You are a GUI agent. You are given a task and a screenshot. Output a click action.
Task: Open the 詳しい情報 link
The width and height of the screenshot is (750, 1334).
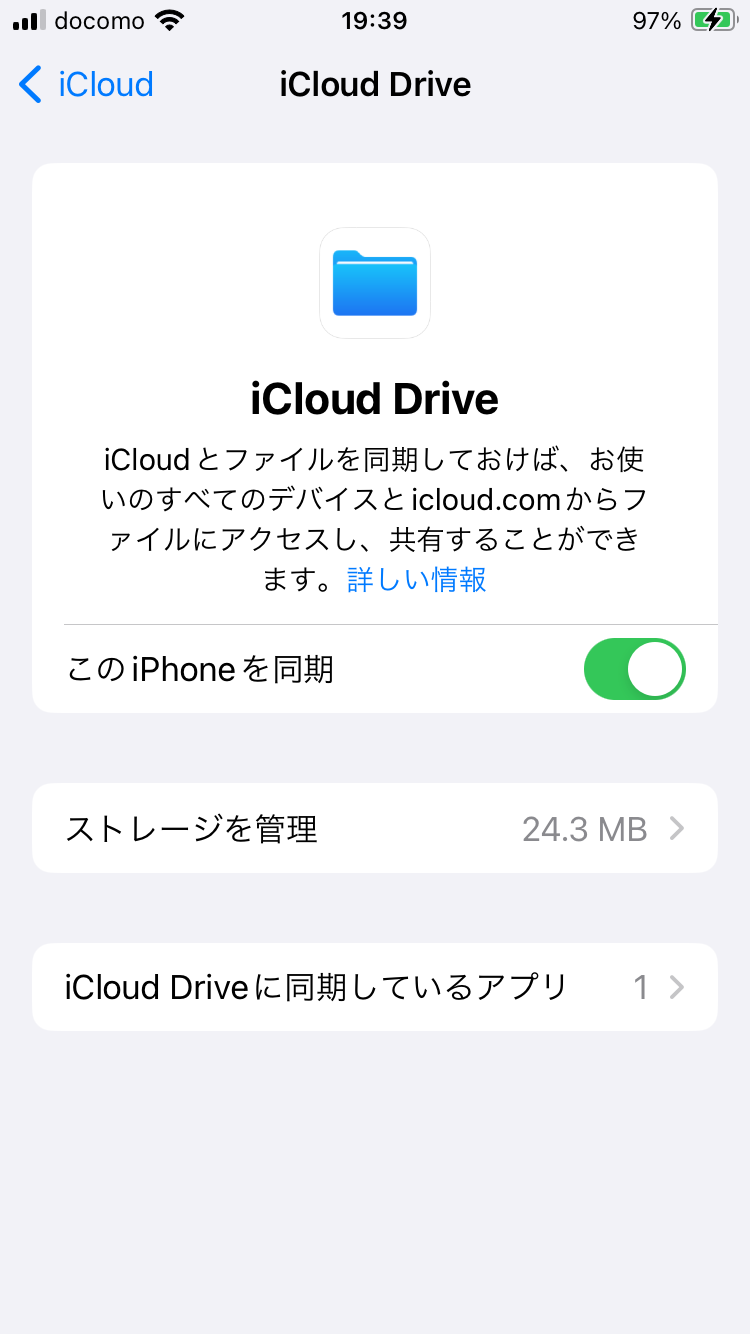pos(416,580)
